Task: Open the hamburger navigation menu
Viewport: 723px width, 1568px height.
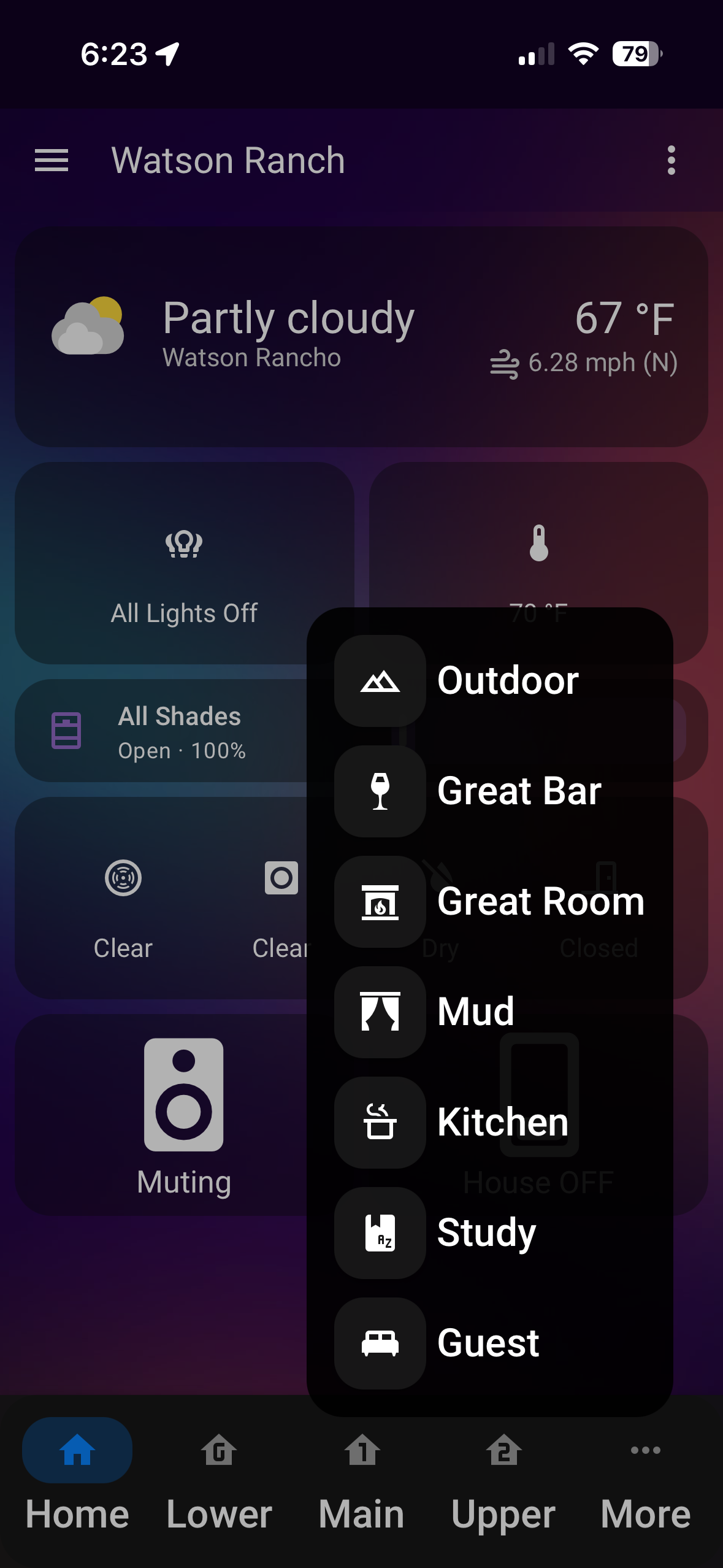Action: (52, 159)
